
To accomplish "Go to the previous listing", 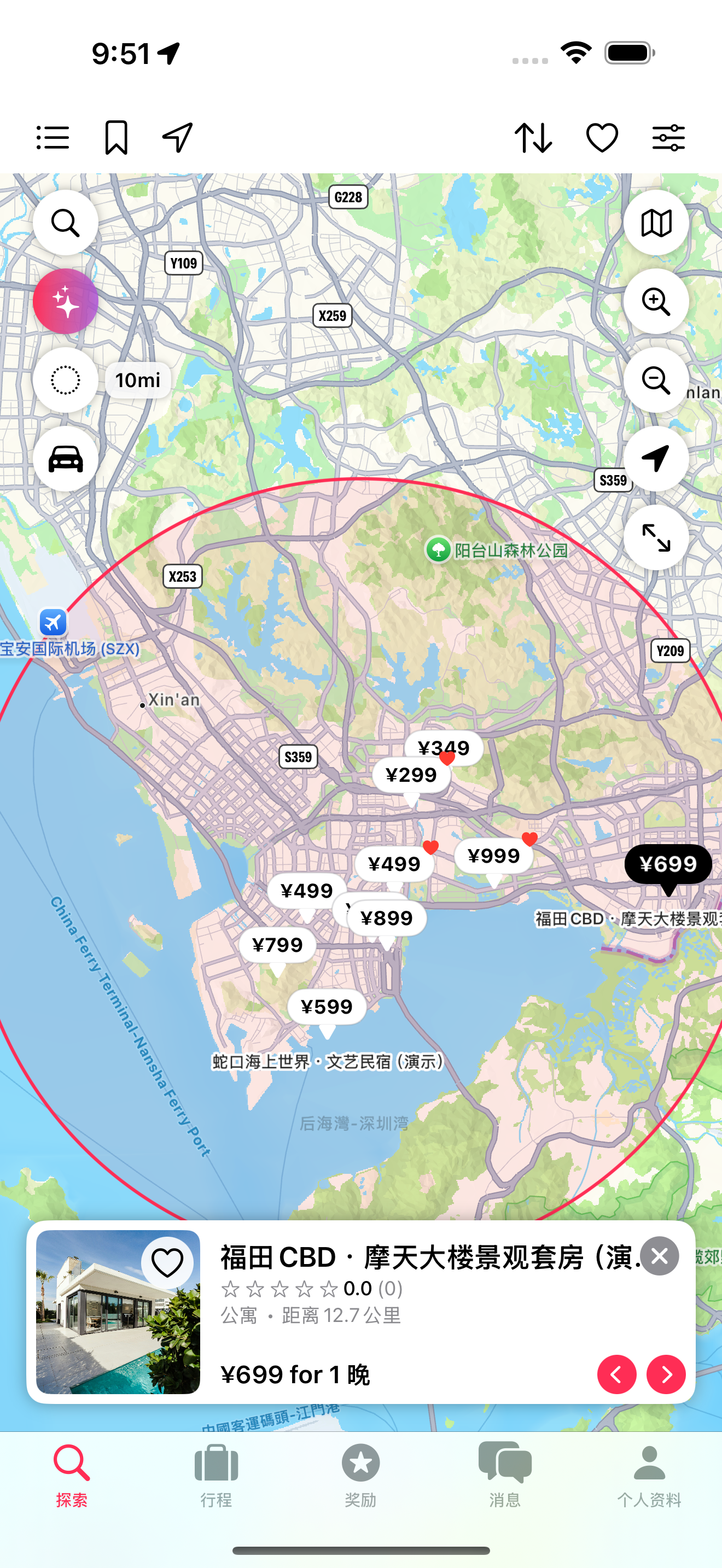I will (x=616, y=1374).
